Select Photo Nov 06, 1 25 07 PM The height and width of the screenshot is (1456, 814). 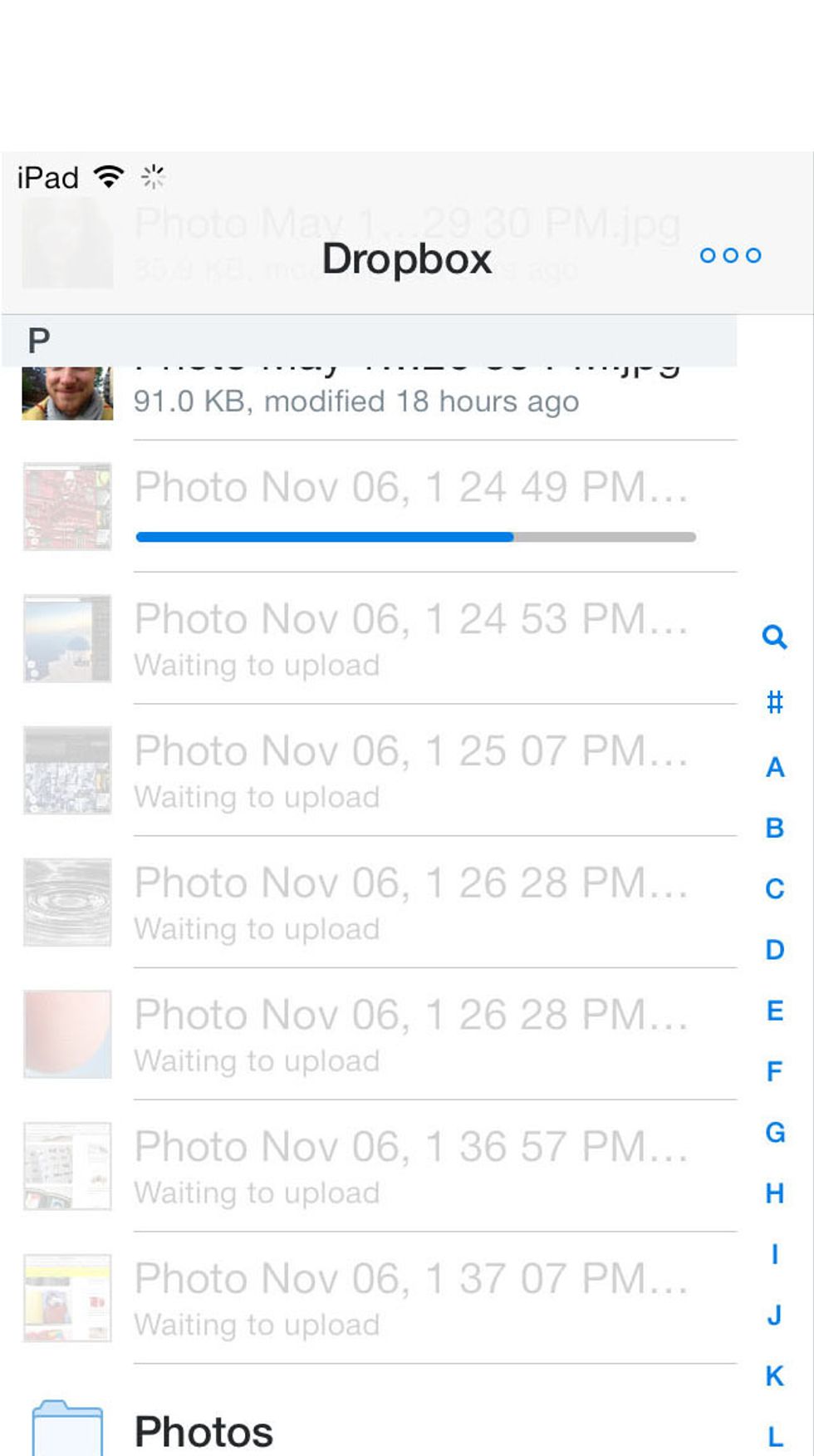tap(369, 770)
